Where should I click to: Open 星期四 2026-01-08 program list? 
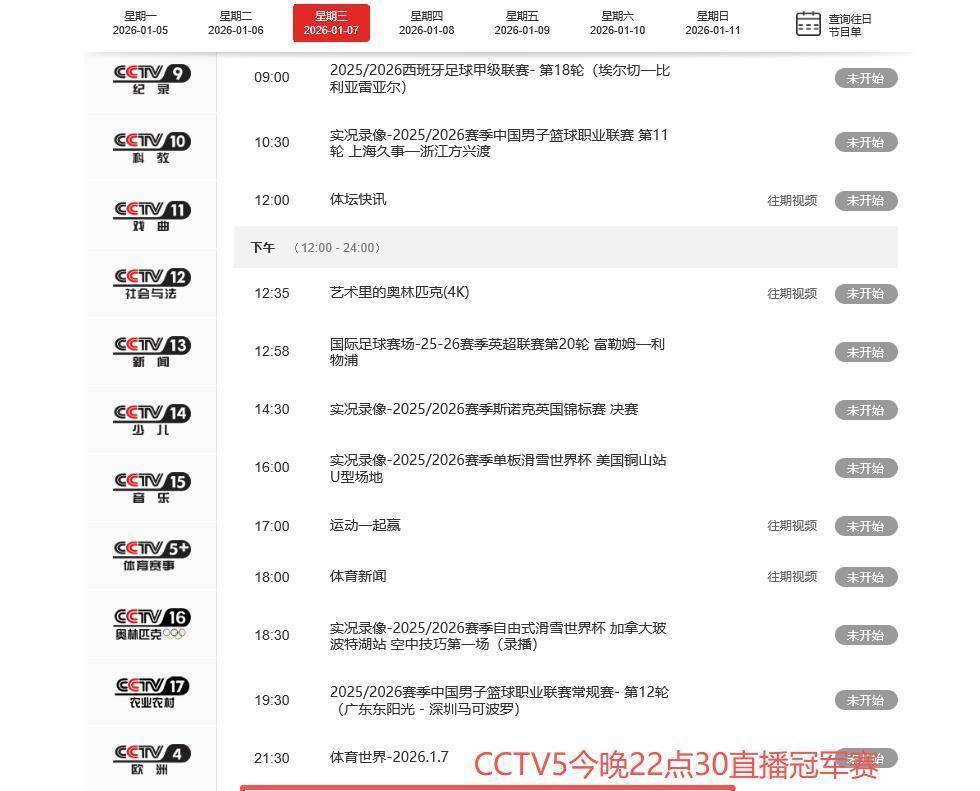(426, 23)
